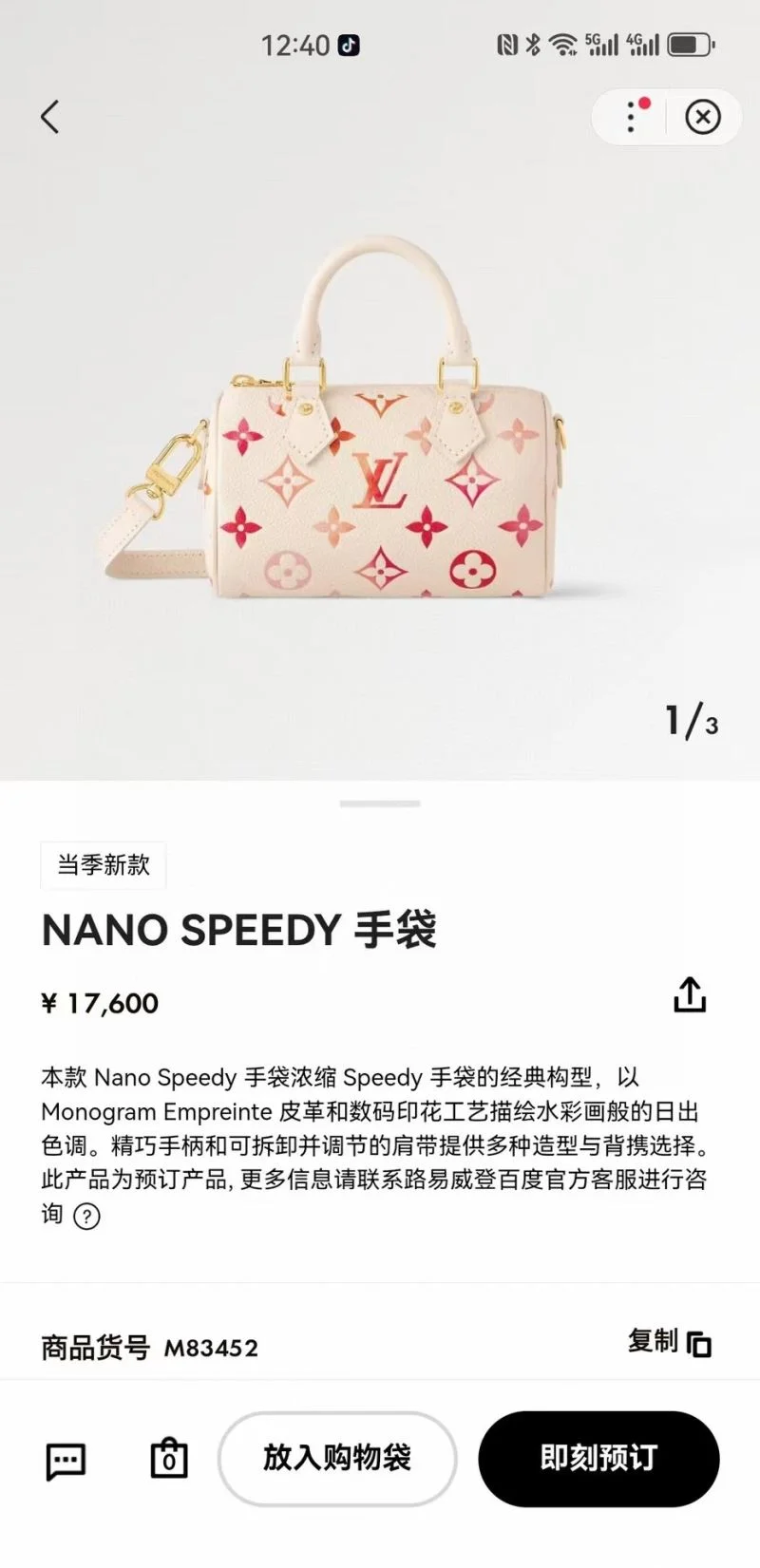Viewport: 760px width, 1568px height.
Task: Copy the product code M83452
Action: 671,1342
